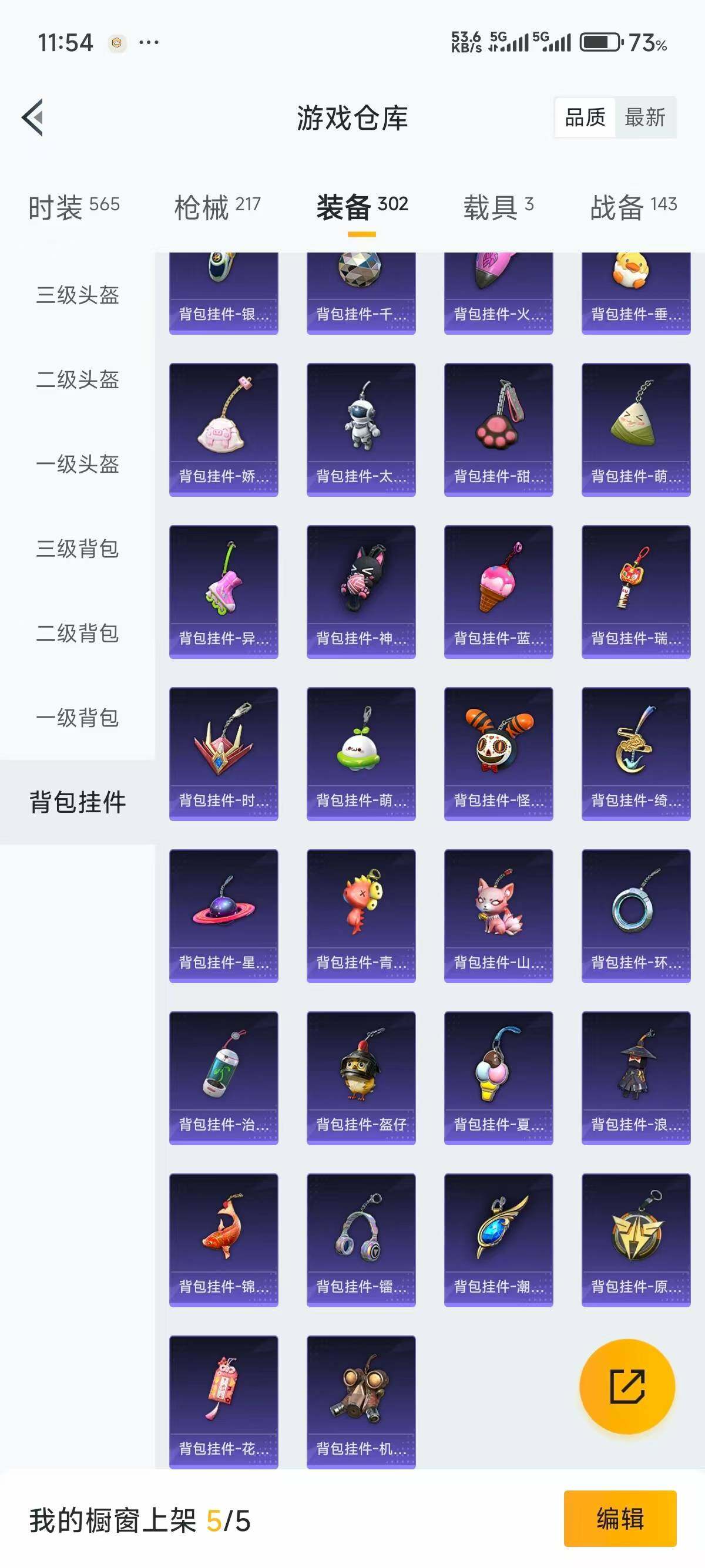Switch to the 枪械 tab
The image size is (705, 1568).
click(217, 207)
